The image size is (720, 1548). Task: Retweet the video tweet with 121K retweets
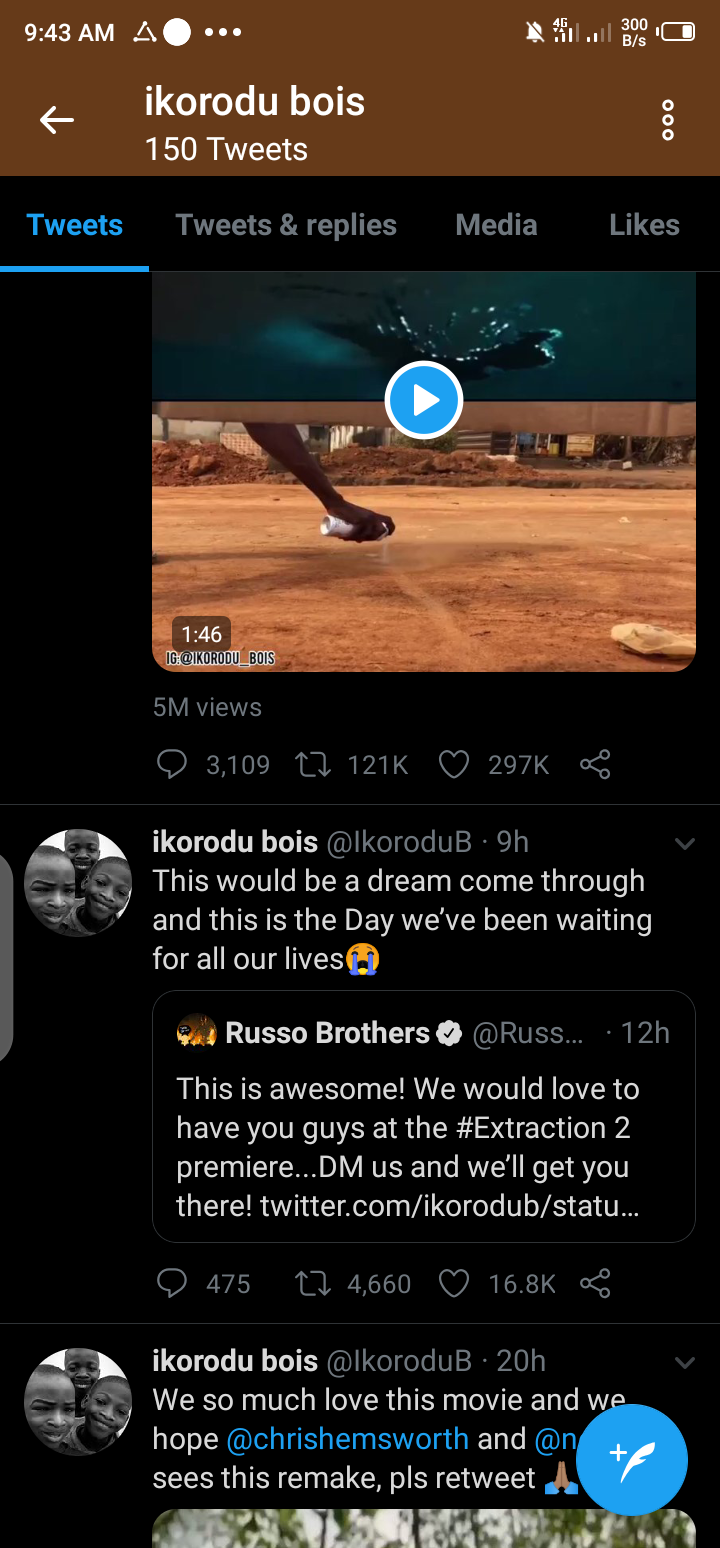tap(313, 765)
